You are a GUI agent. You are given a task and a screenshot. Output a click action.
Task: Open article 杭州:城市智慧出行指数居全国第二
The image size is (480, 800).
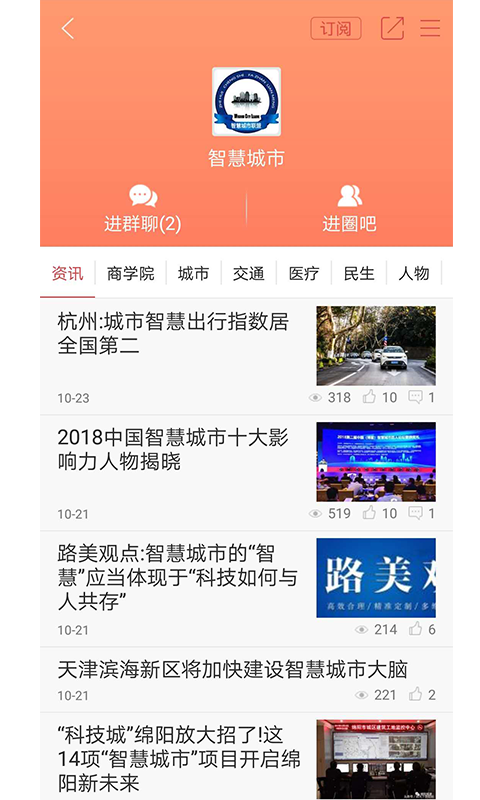coord(246,357)
